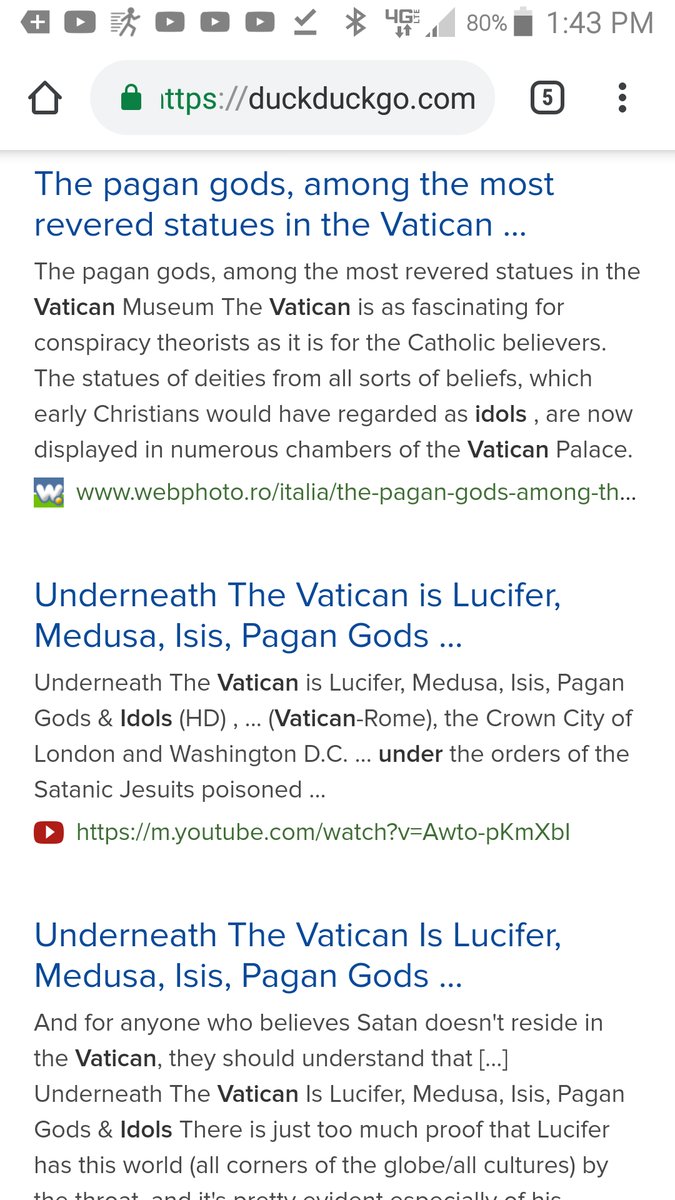675x1200 pixels.
Task: Open the tab switcher showing 5 tabs
Action: point(547,98)
